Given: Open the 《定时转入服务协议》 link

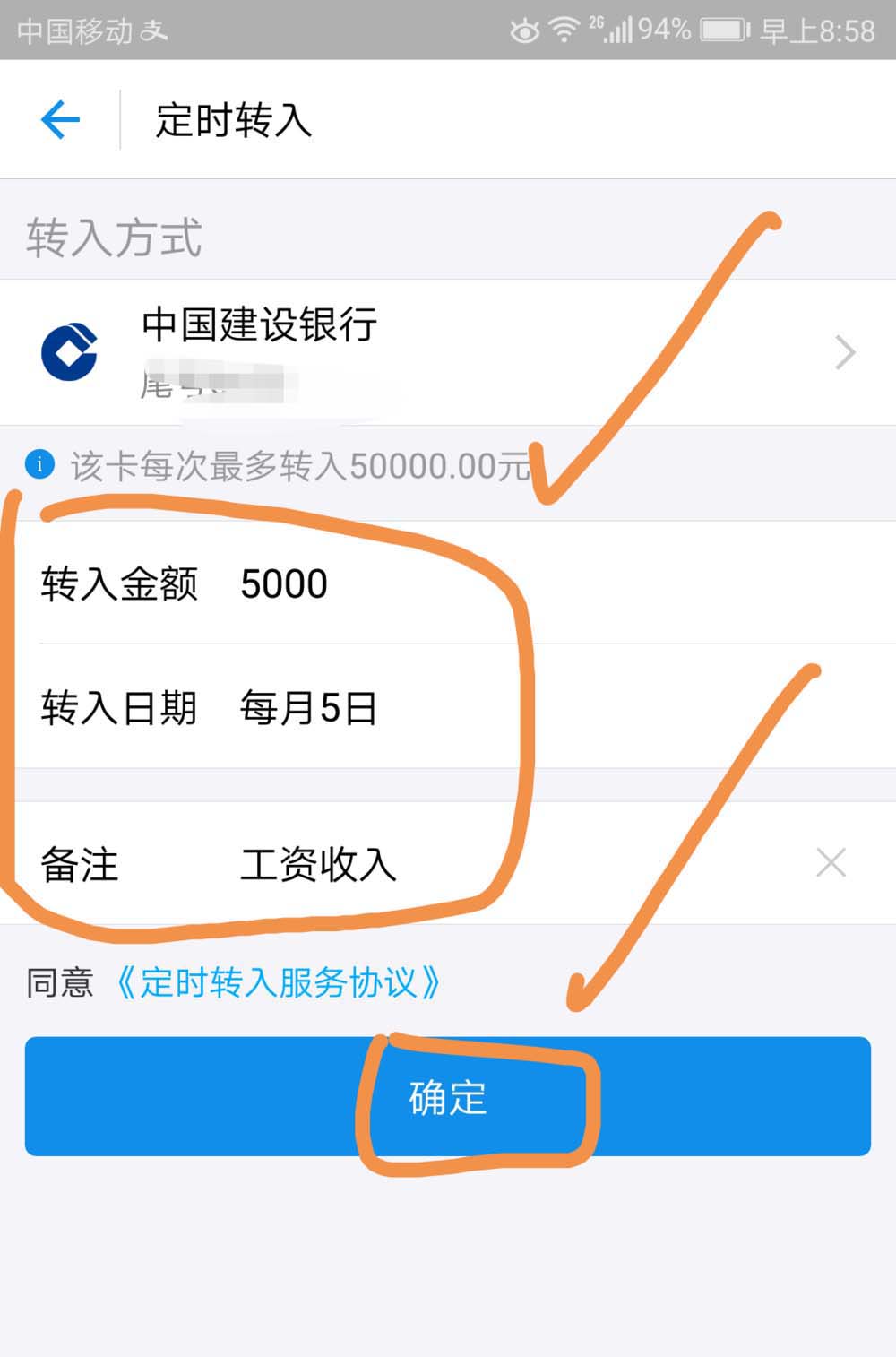Looking at the screenshot, I should pyautogui.click(x=278, y=982).
